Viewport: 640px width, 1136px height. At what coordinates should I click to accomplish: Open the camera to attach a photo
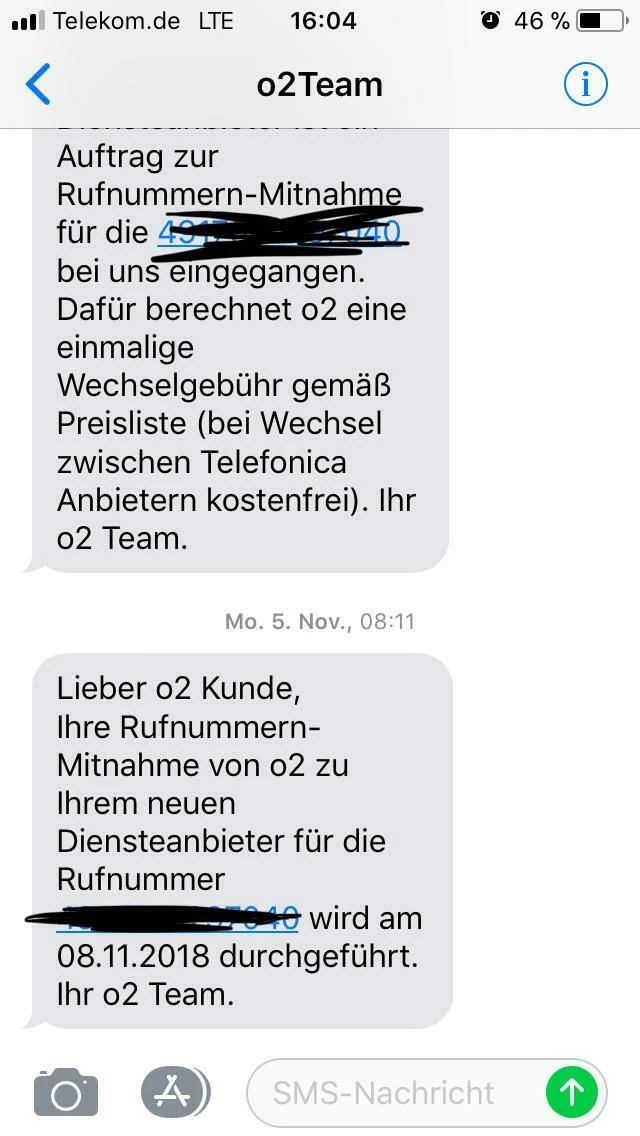click(x=66, y=1092)
